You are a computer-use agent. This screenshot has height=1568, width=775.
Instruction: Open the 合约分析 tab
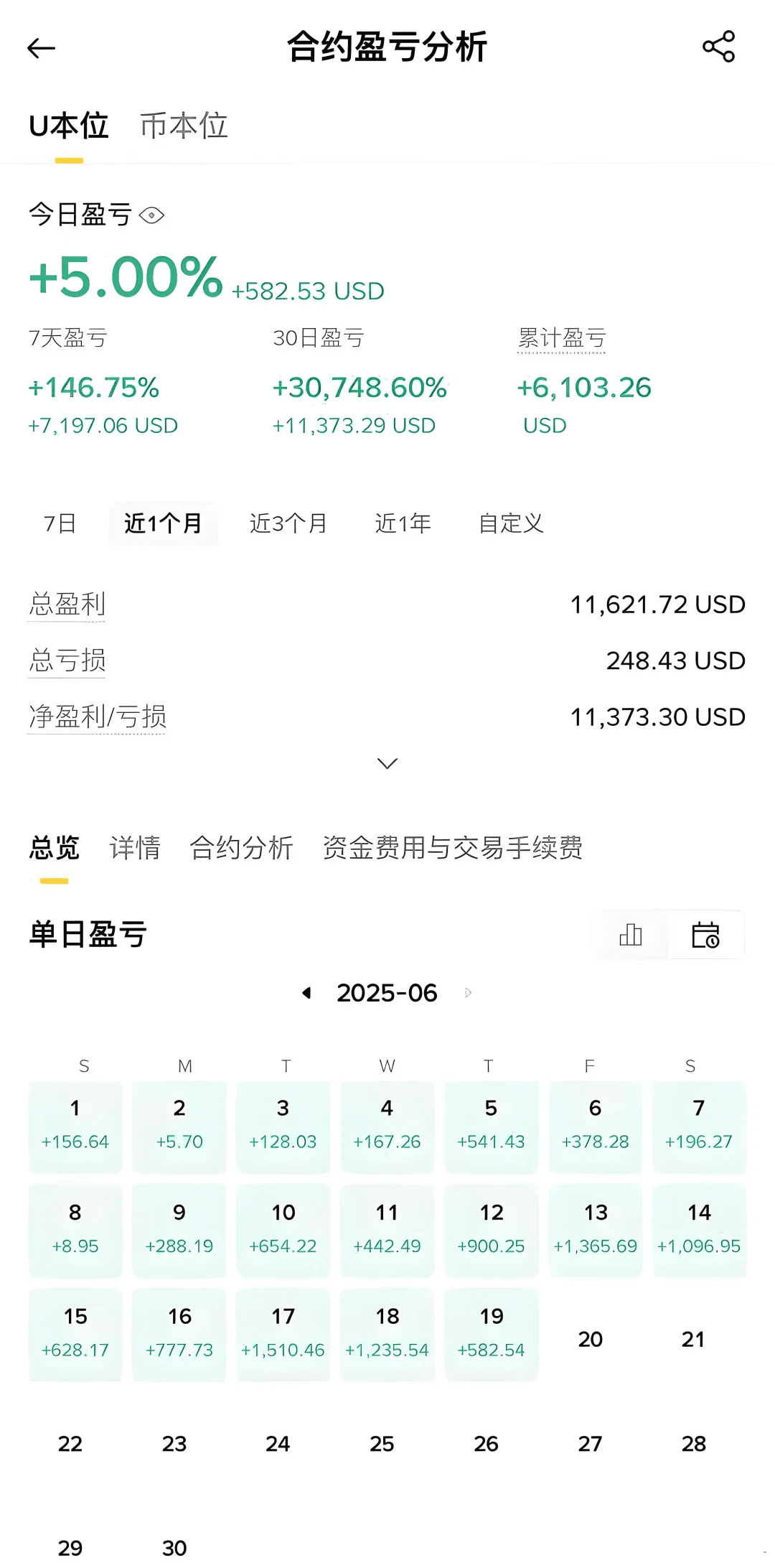click(x=241, y=848)
